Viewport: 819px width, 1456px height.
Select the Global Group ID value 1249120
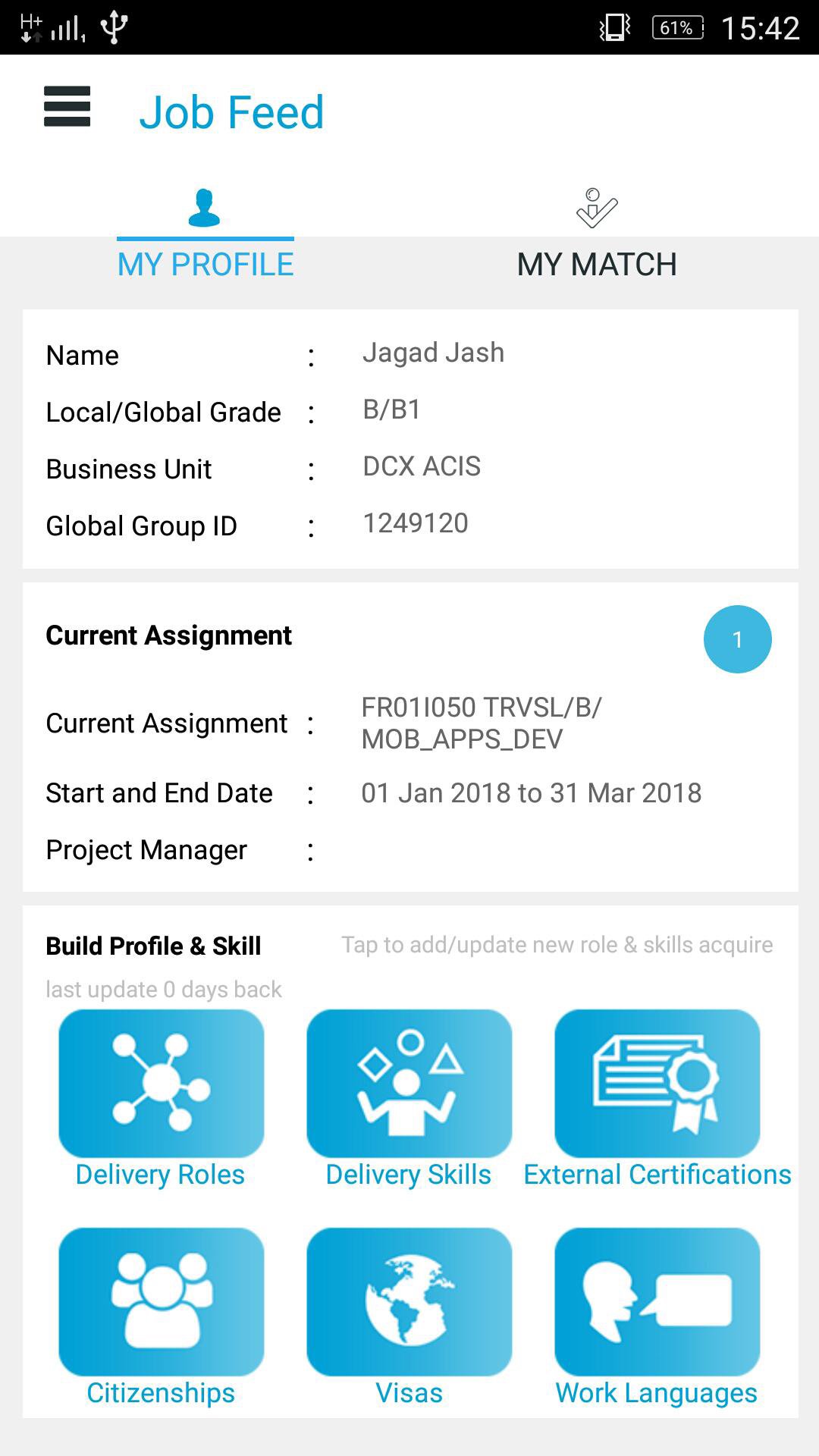pyautogui.click(x=416, y=523)
